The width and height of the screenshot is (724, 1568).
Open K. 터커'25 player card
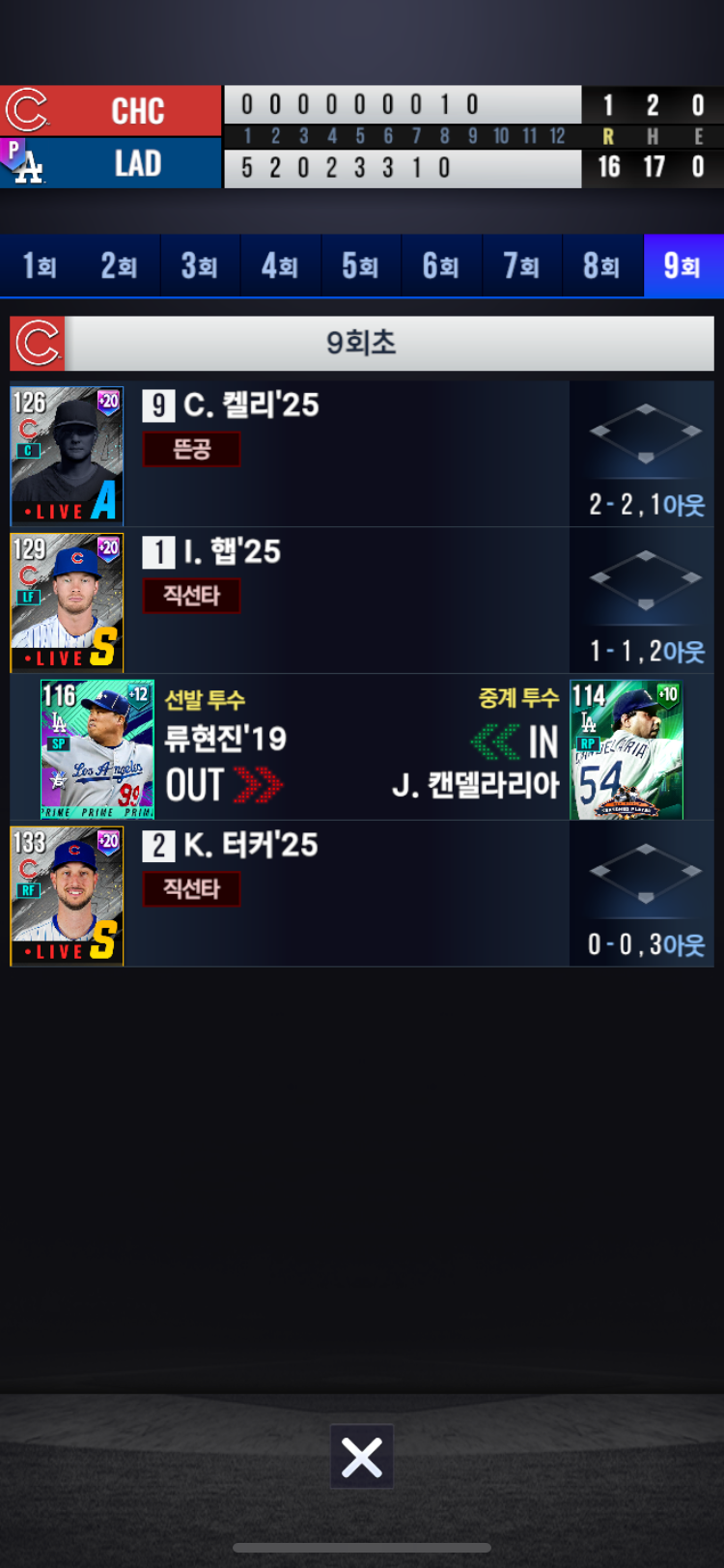coord(67,895)
